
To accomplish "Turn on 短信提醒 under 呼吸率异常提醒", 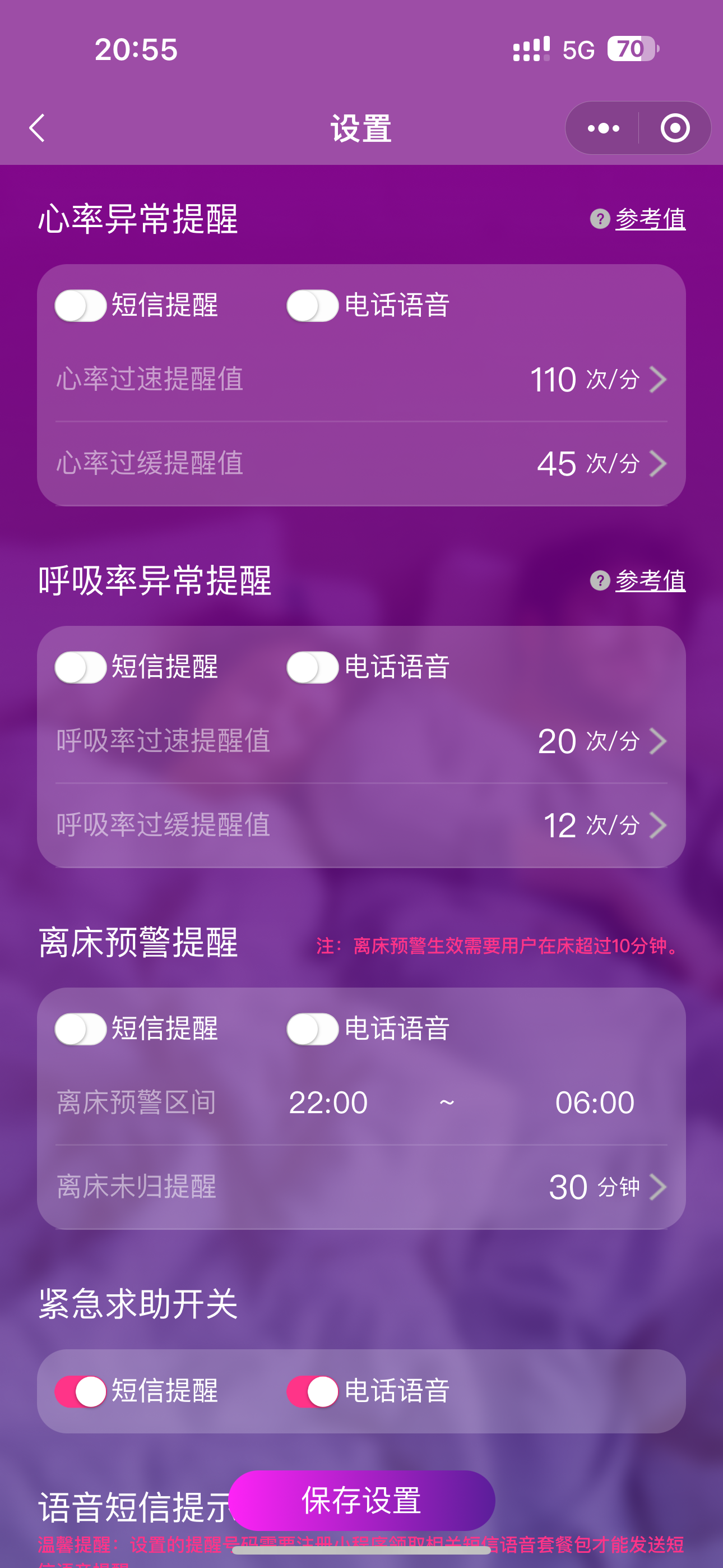I will coord(80,667).
